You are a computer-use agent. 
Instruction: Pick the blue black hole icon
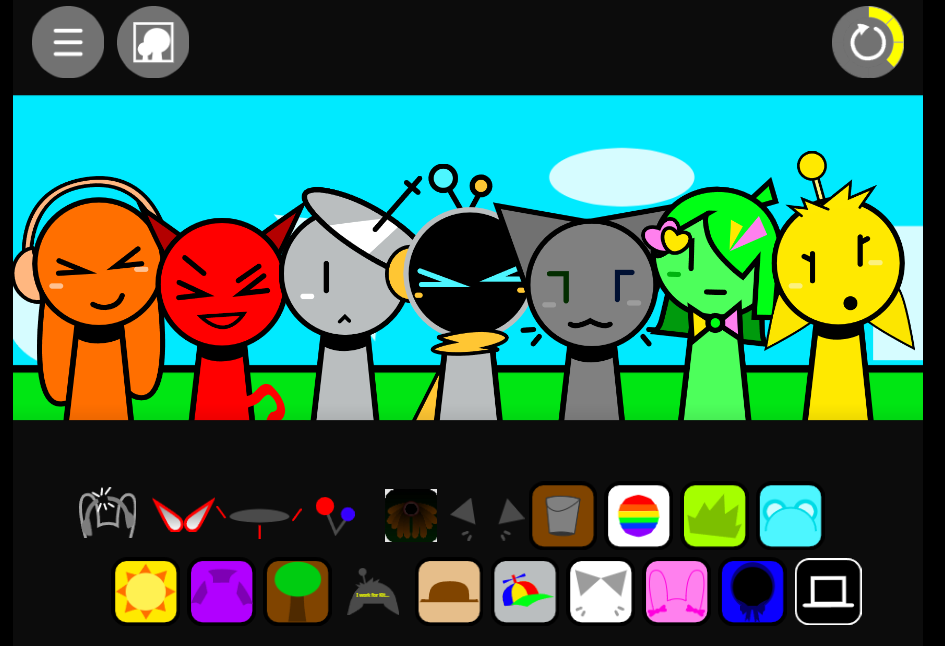753,591
